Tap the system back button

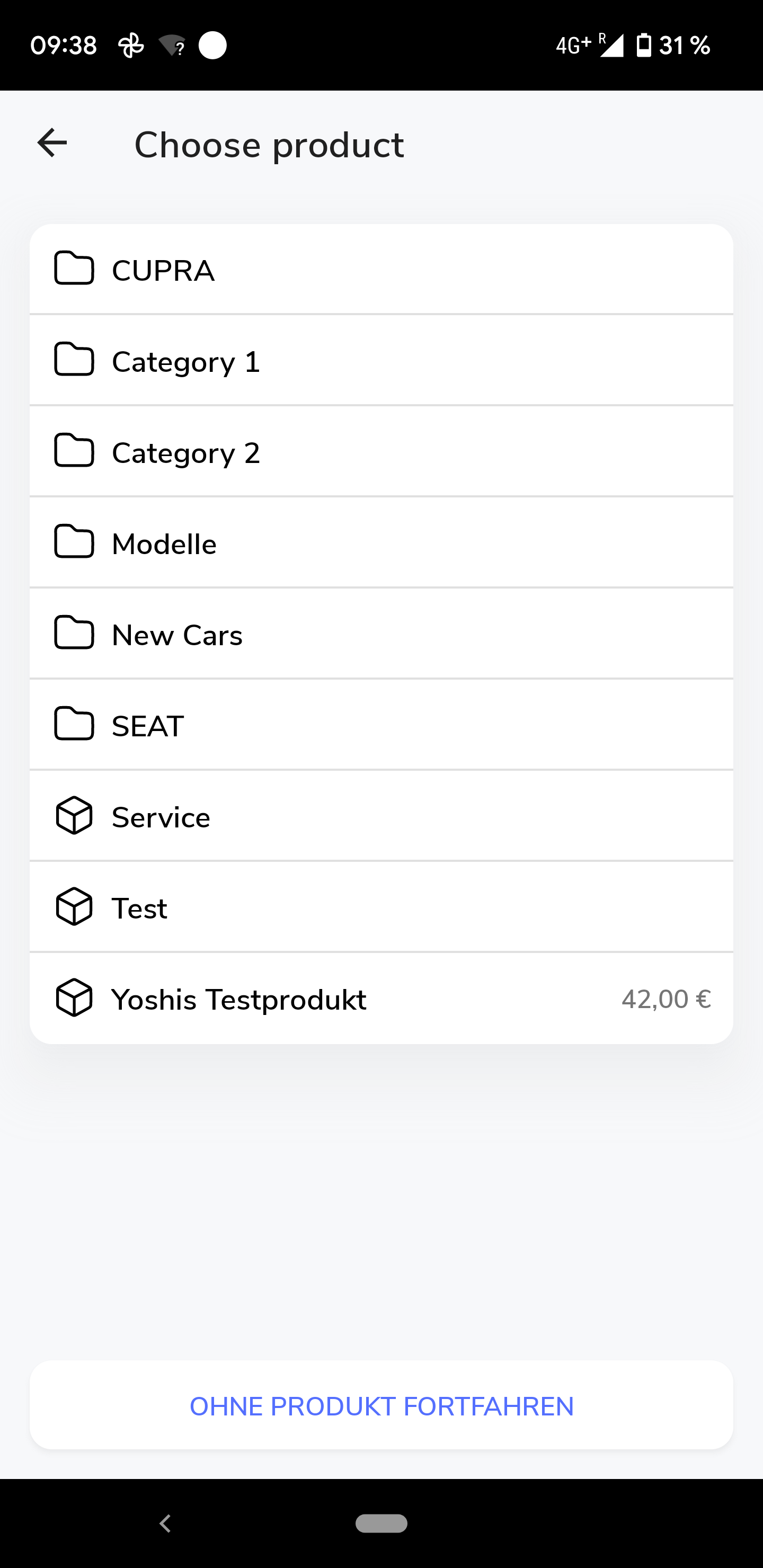pyautogui.click(x=165, y=1524)
